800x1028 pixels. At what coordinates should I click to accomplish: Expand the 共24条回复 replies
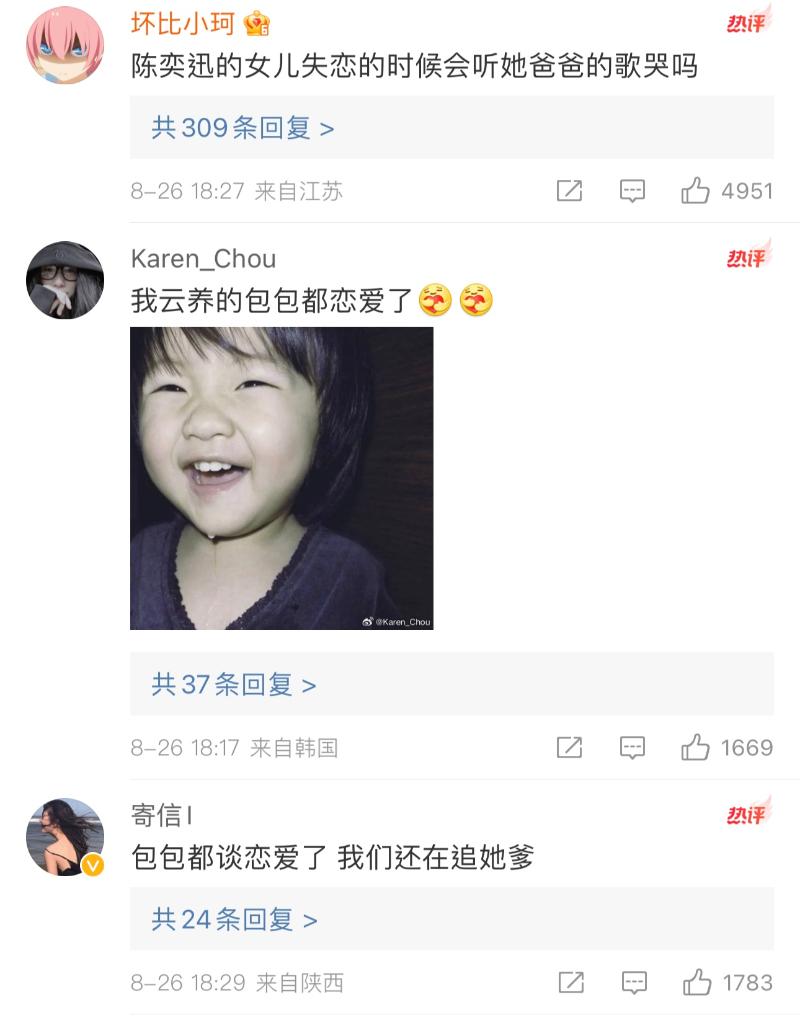click(233, 919)
